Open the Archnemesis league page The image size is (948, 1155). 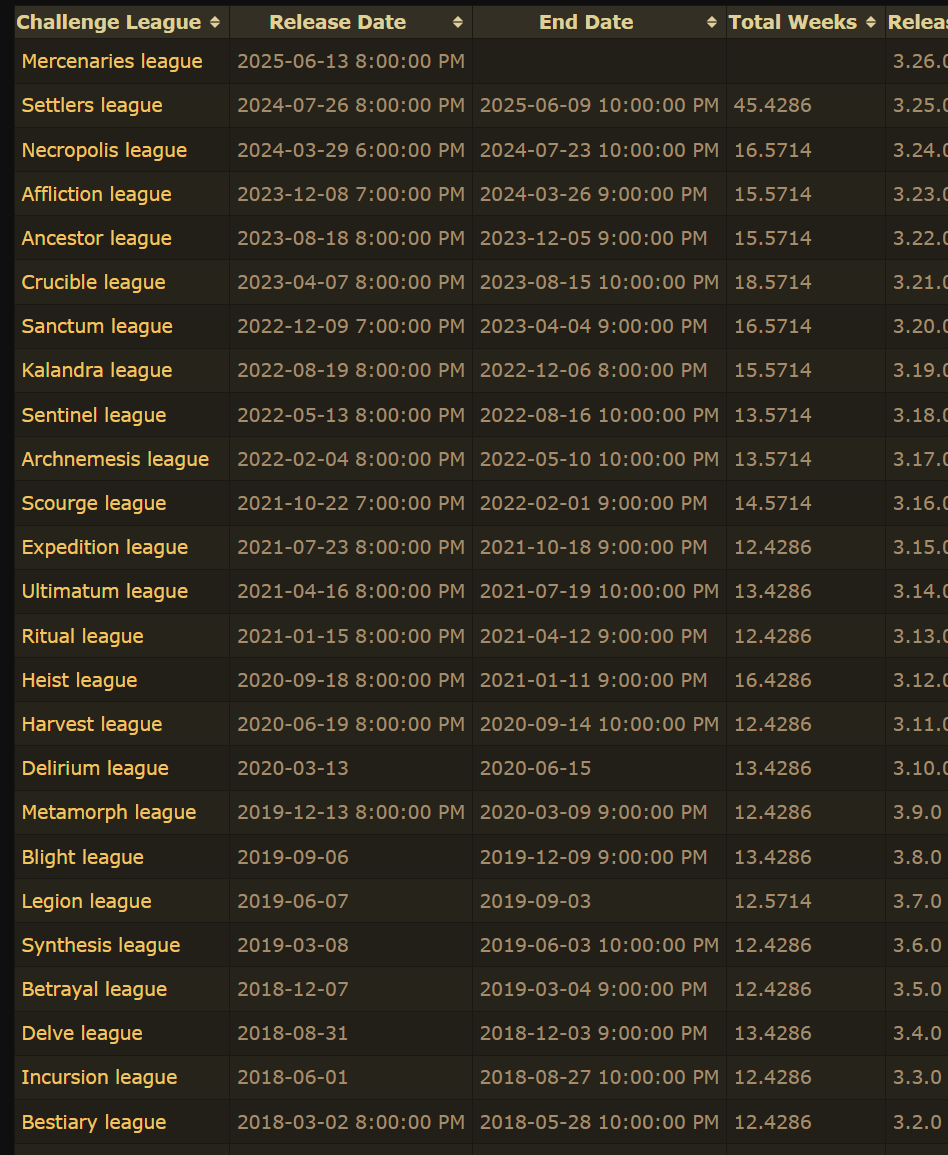click(x=115, y=460)
